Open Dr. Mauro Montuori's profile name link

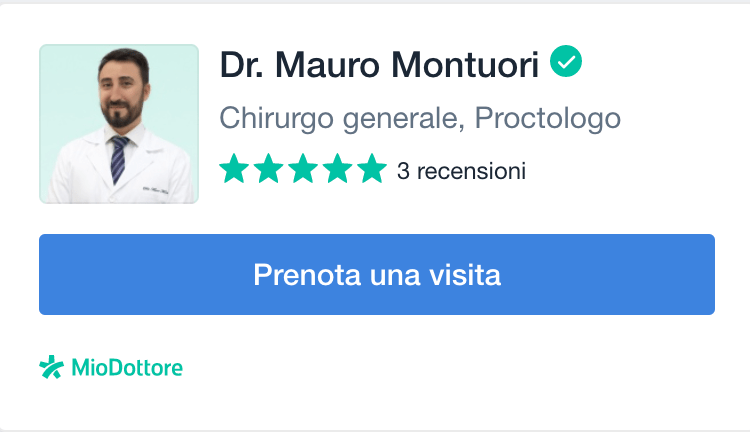(379, 66)
